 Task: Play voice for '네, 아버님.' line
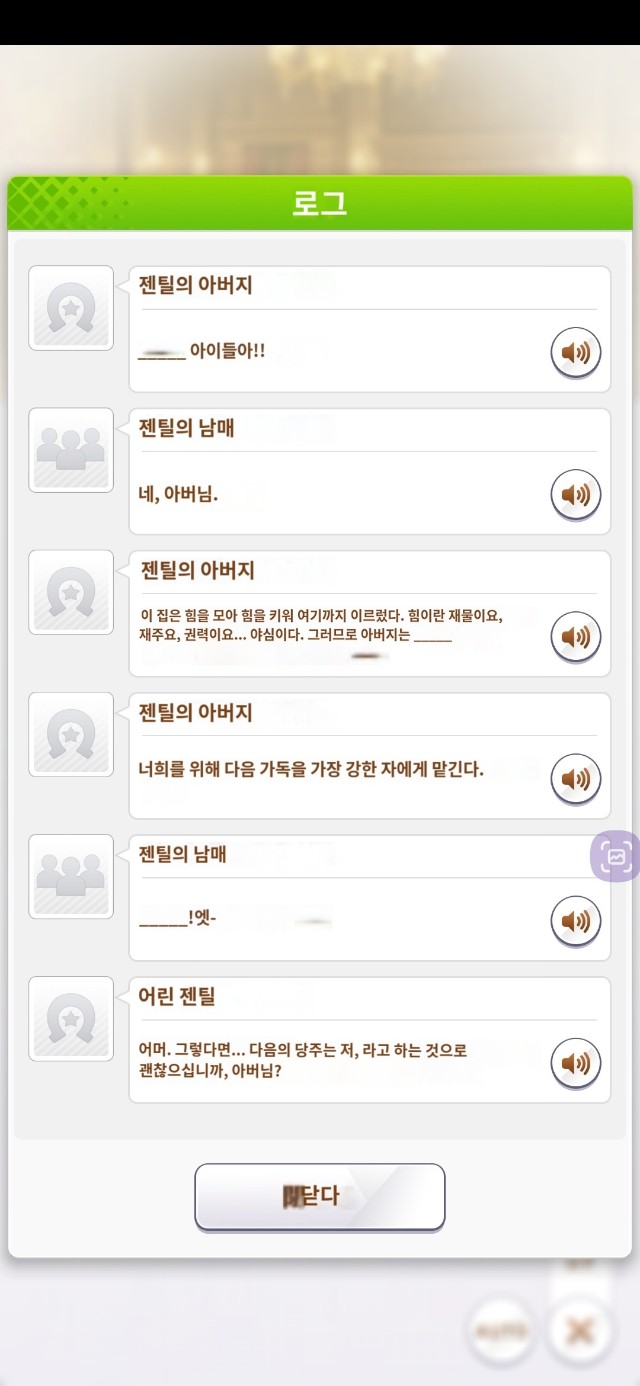tap(576, 494)
